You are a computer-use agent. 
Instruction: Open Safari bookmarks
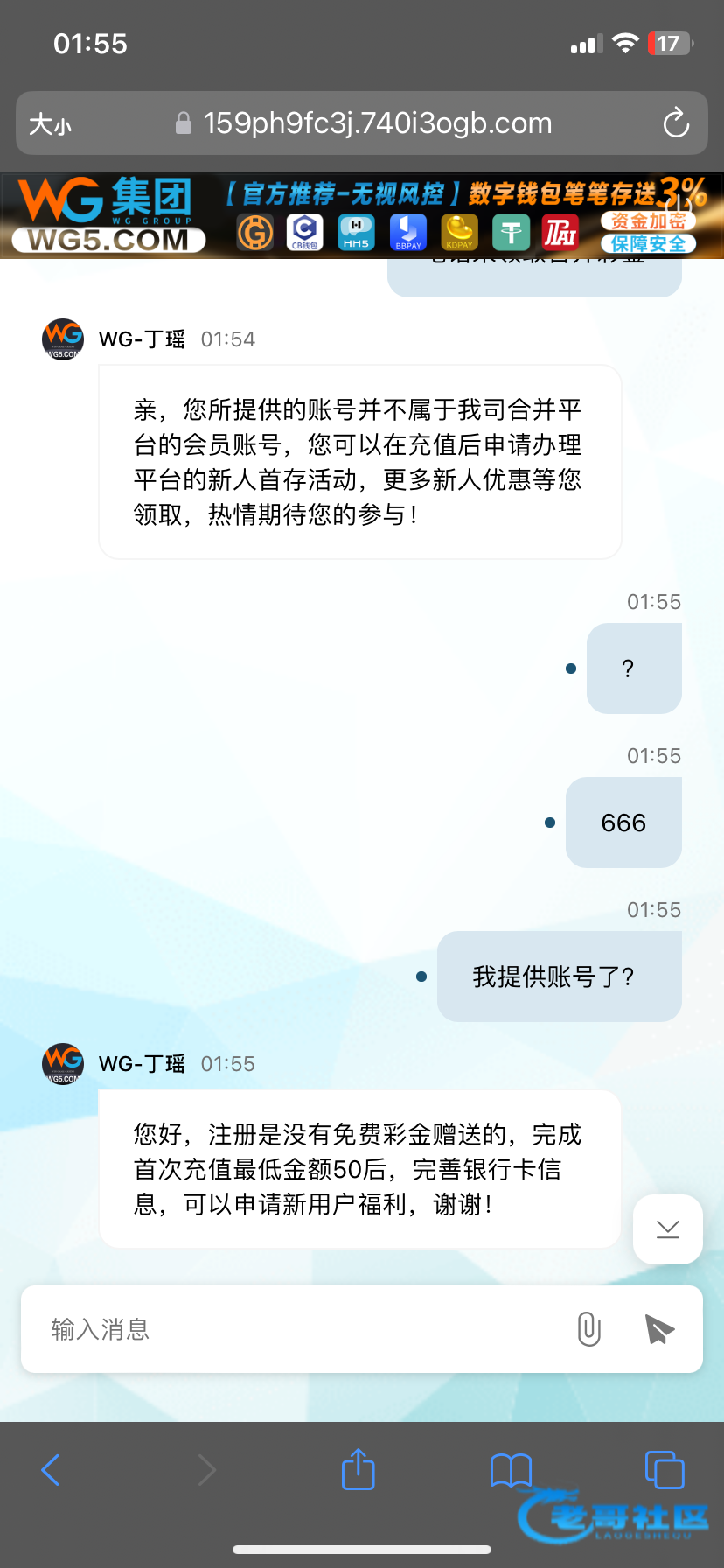(x=512, y=1470)
